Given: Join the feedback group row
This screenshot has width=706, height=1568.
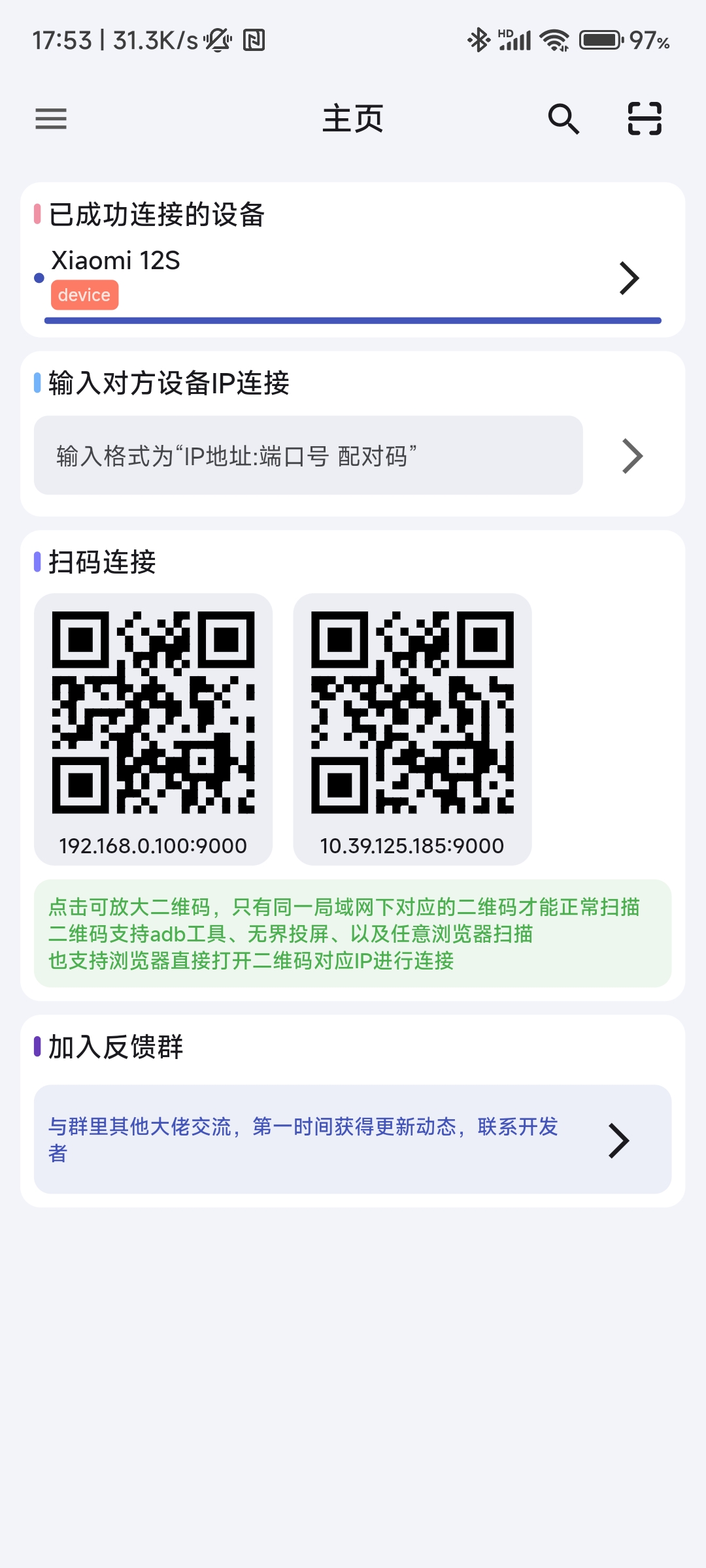Looking at the screenshot, I should click(352, 1139).
